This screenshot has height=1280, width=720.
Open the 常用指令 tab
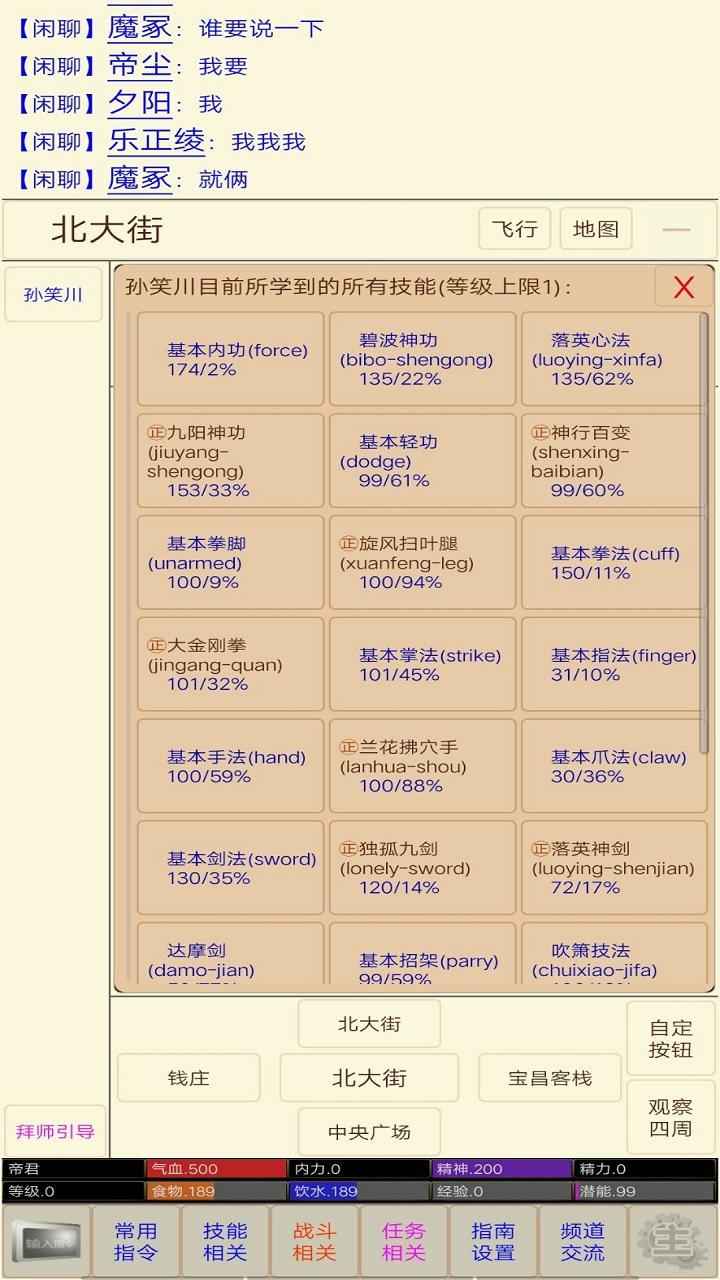136,1241
